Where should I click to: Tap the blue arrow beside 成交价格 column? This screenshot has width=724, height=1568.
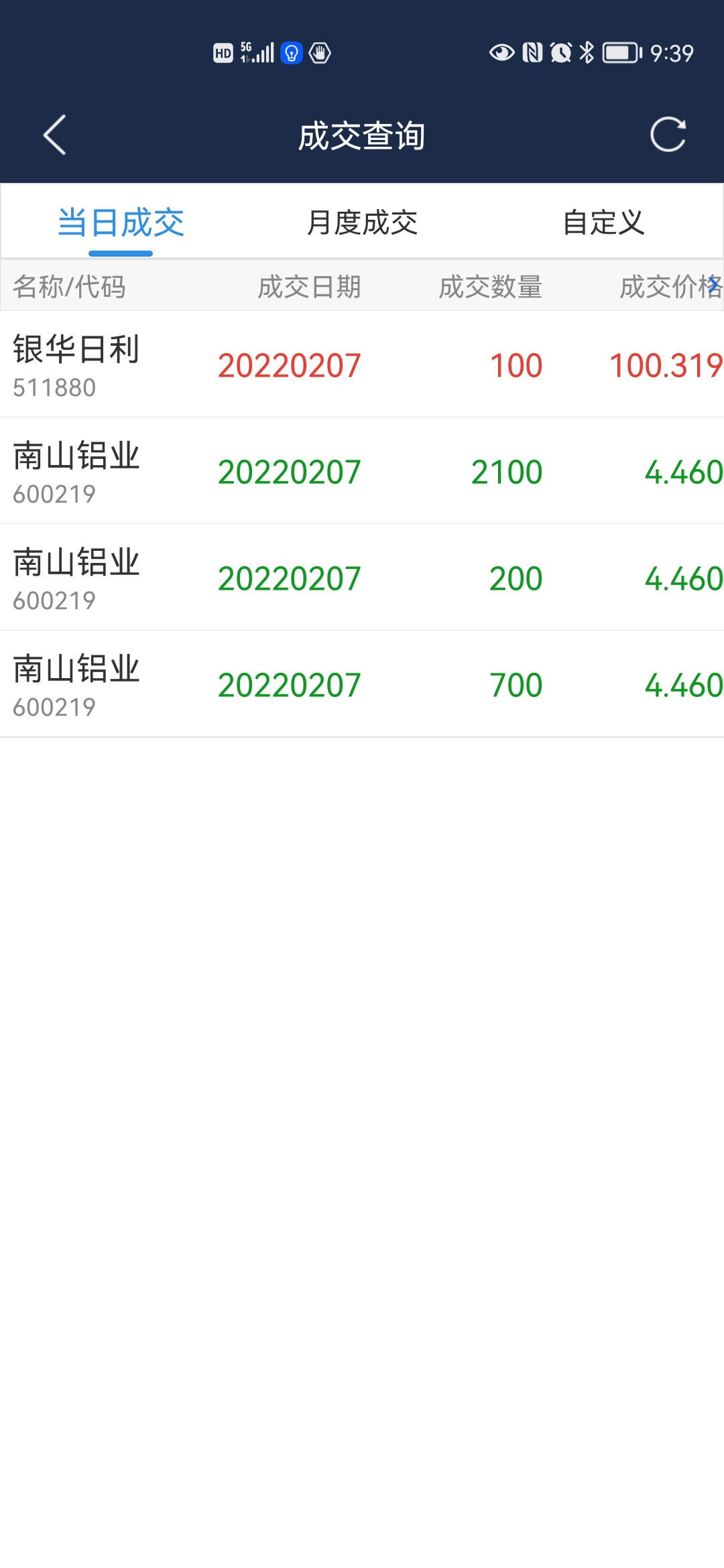(x=715, y=285)
